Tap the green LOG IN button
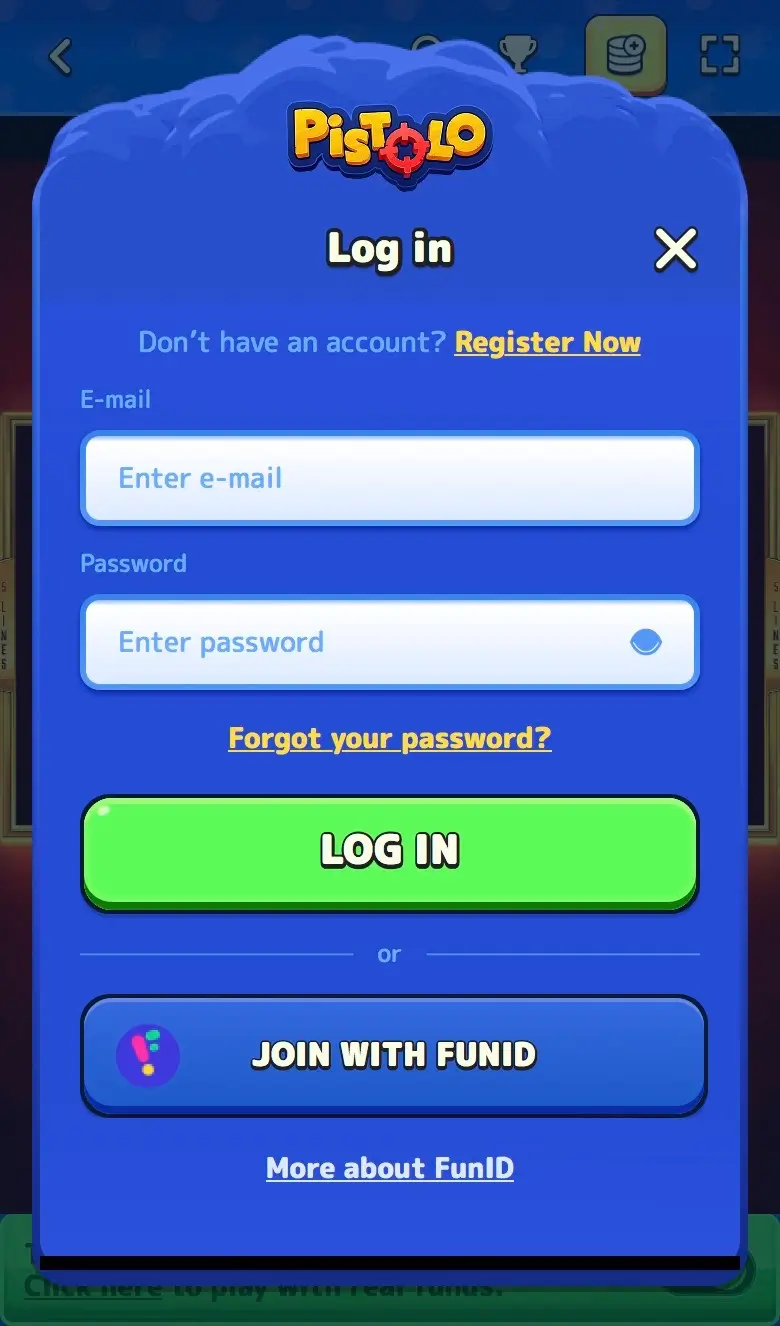 click(389, 850)
